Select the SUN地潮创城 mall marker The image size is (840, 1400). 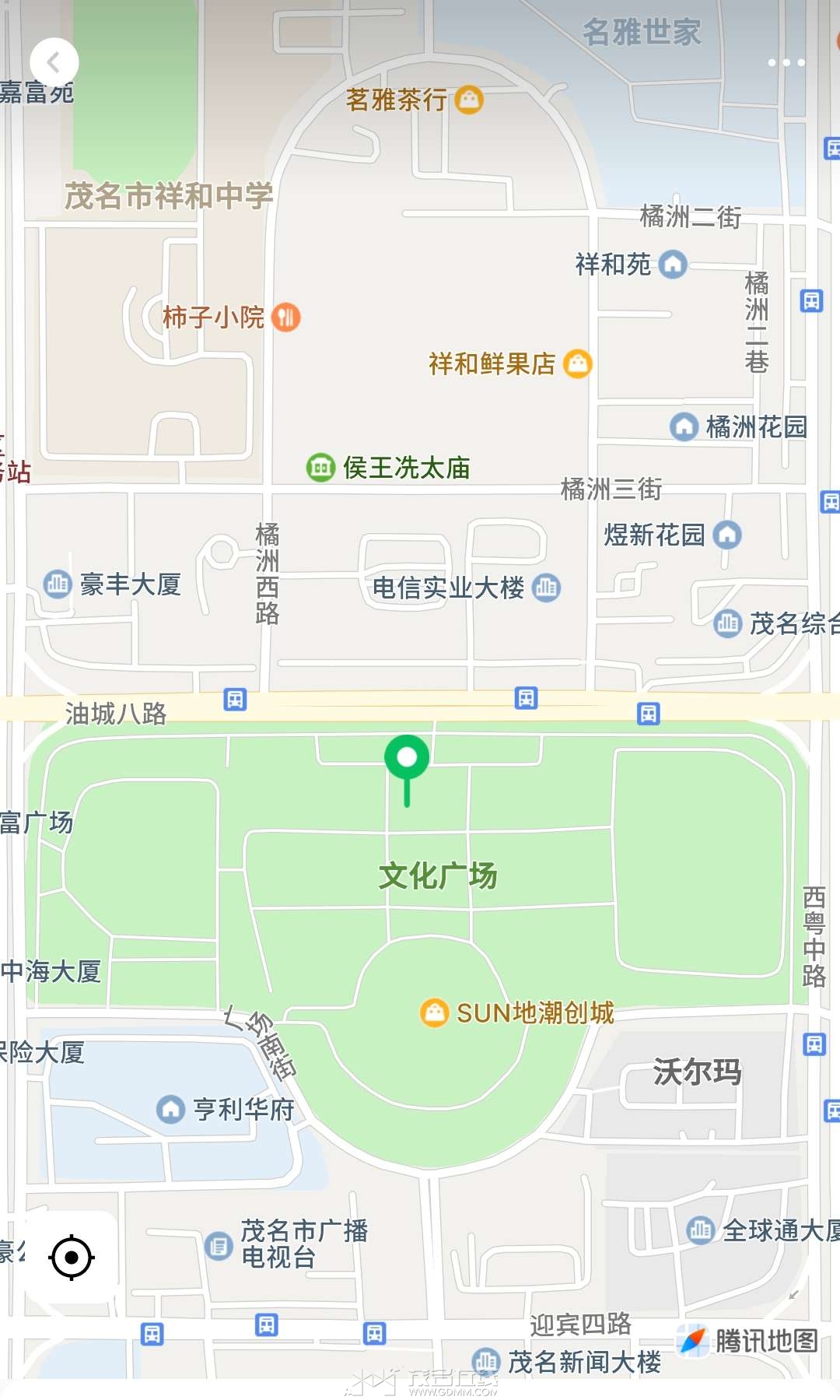[434, 1012]
